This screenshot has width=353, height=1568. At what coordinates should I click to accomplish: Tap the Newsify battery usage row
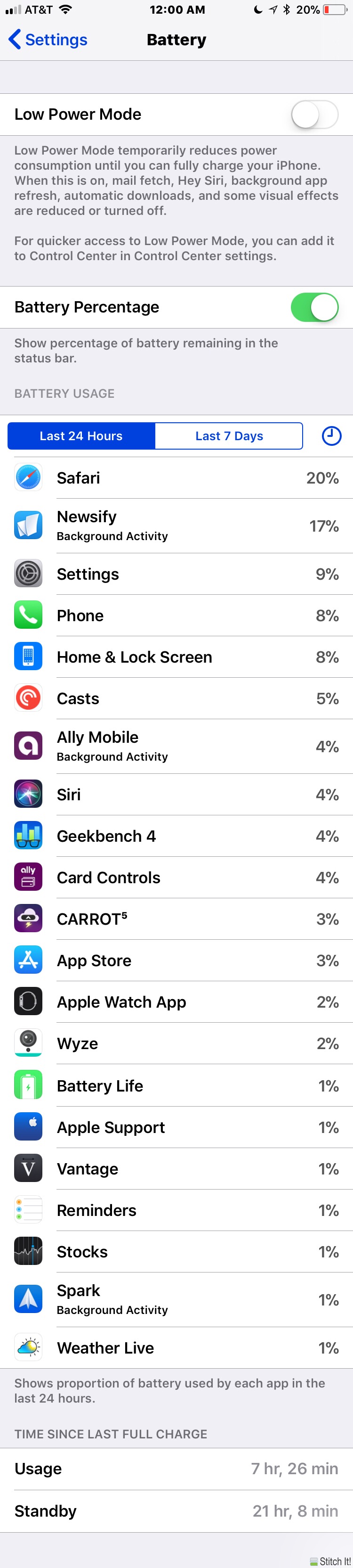click(x=176, y=526)
